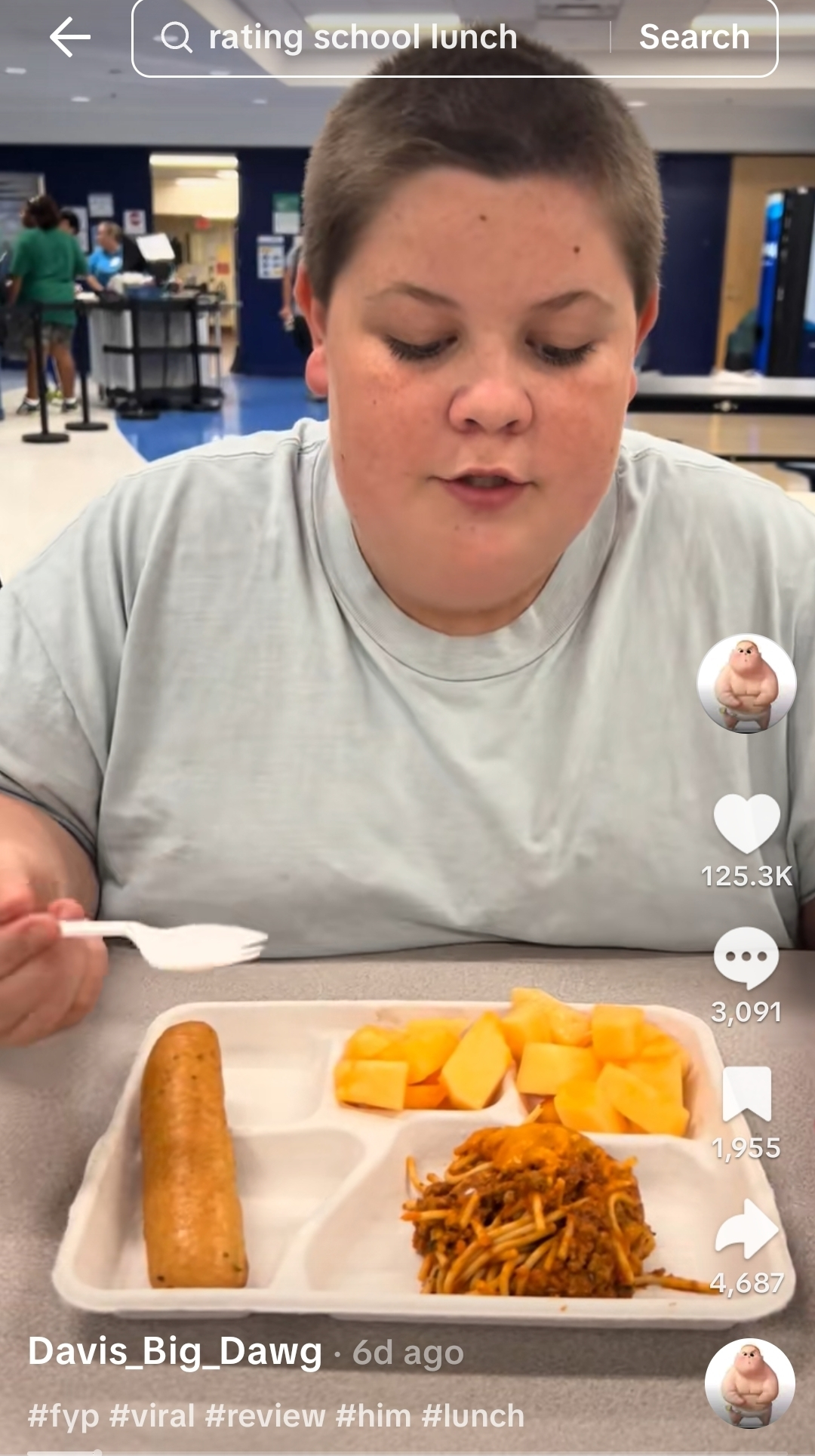Like this video with the heart icon
This screenshot has width=815, height=1456.
click(746, 823)
